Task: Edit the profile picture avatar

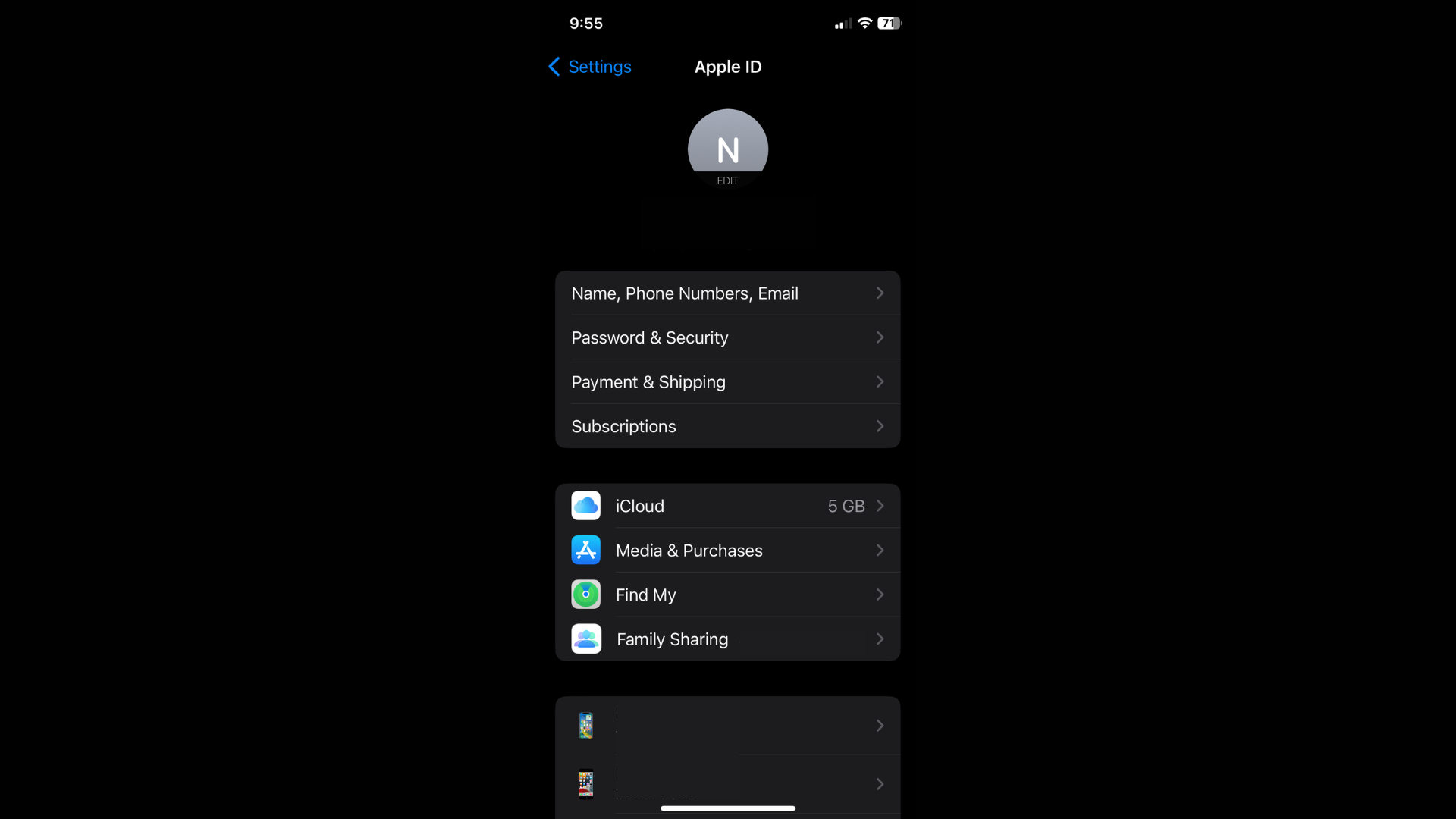Action: (727, 149)
